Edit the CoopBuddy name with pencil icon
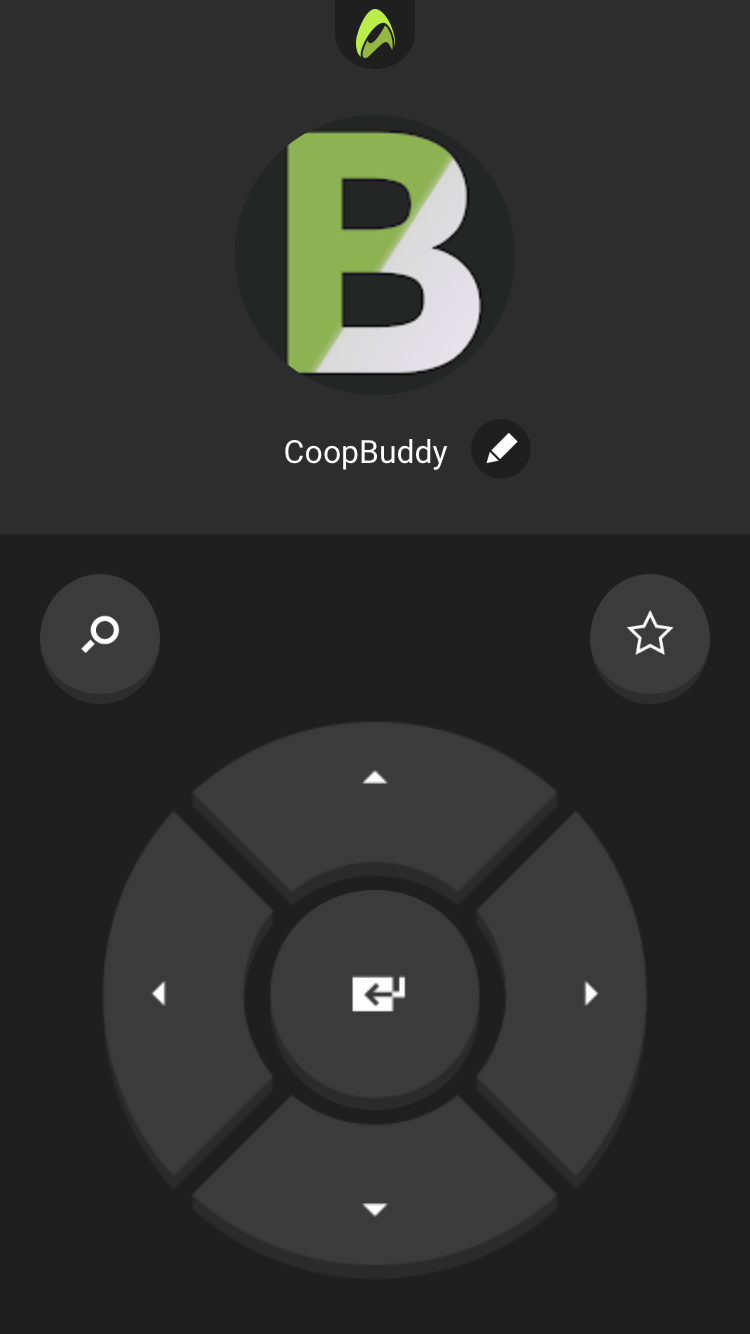Viewport: 750px width, 1334px height. coord(501,449)
